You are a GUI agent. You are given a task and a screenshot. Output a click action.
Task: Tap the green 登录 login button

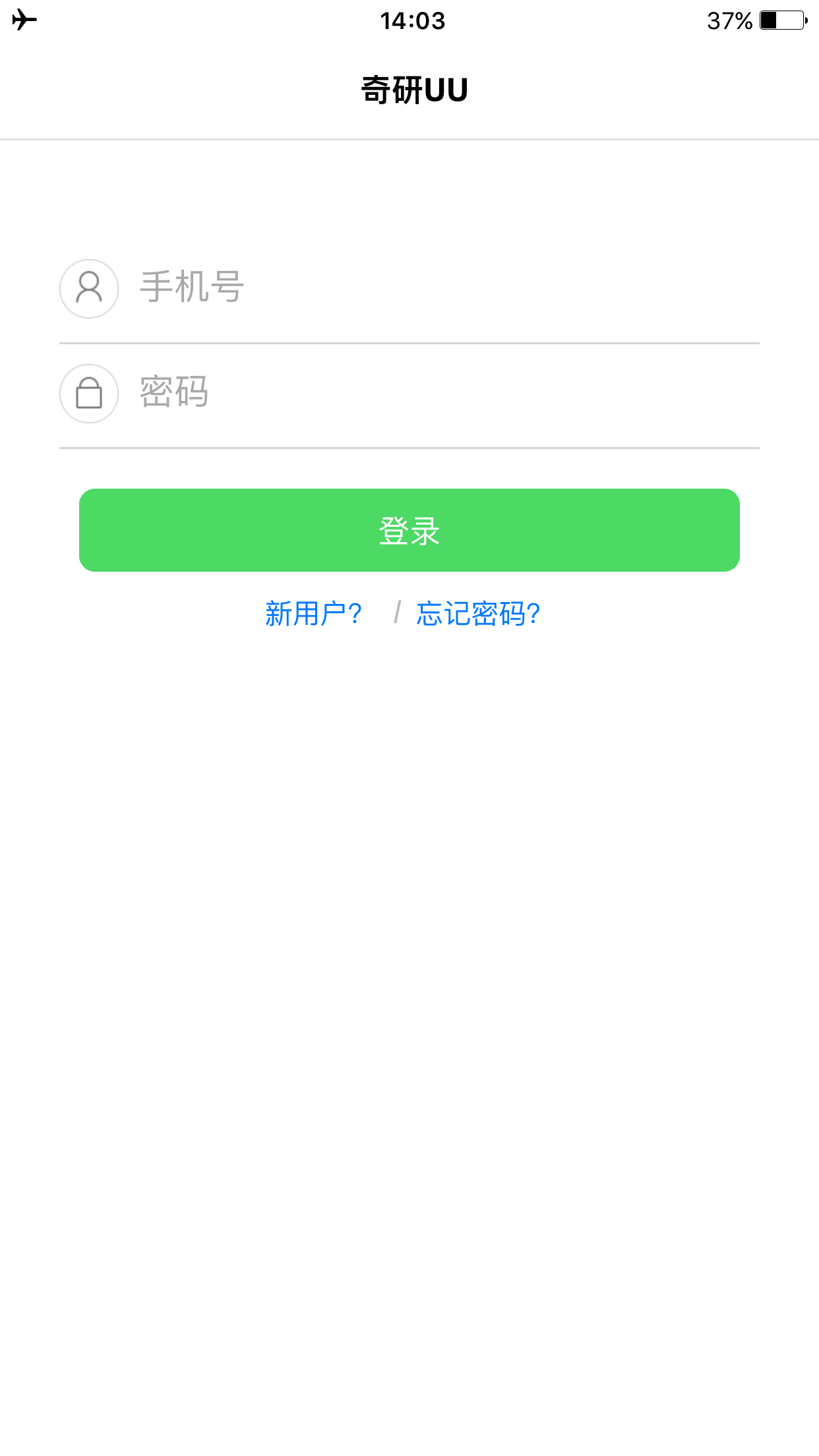[409, 530]
